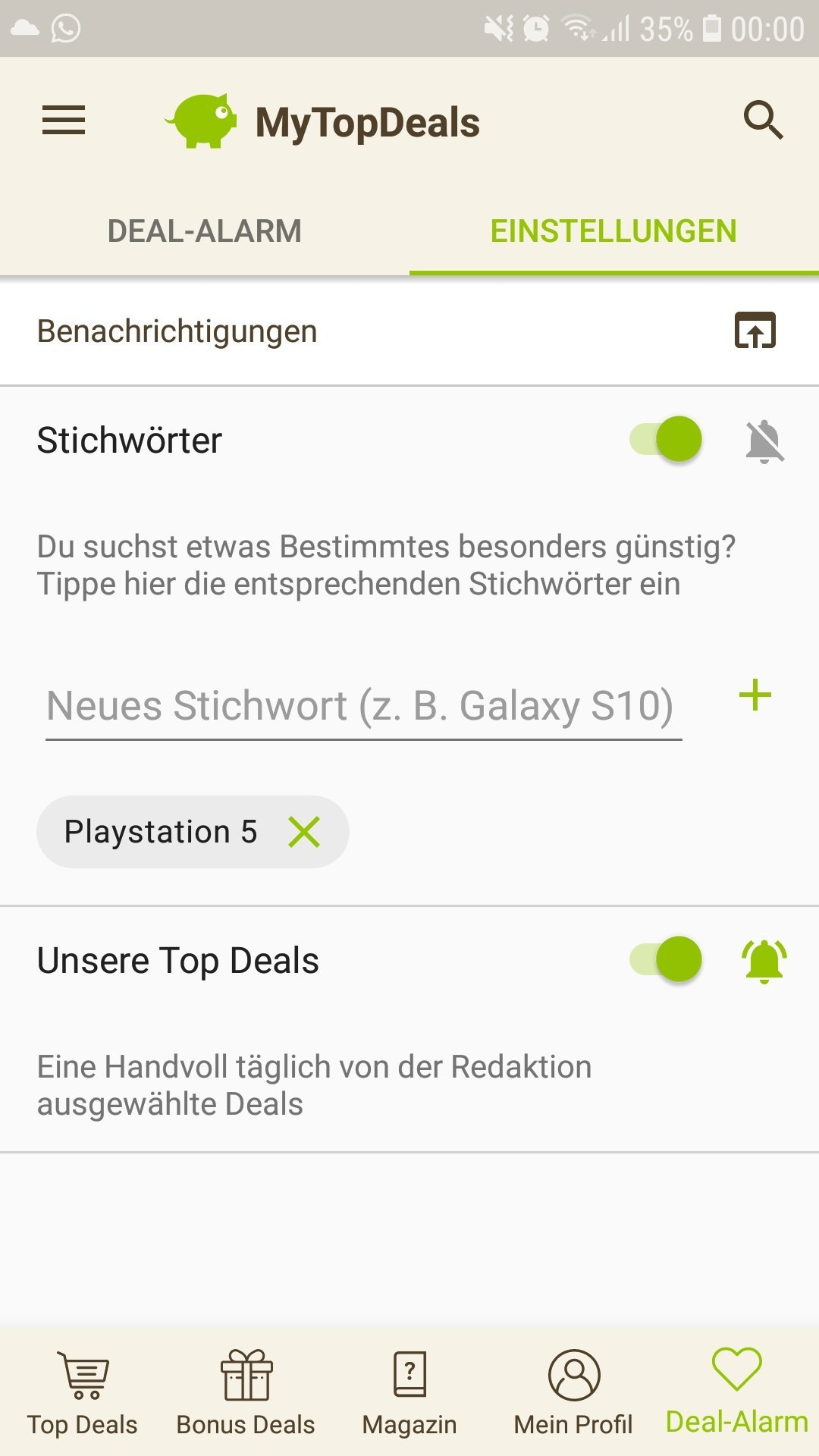Unmute the Stichwörter notification bell

click(764, 441)
